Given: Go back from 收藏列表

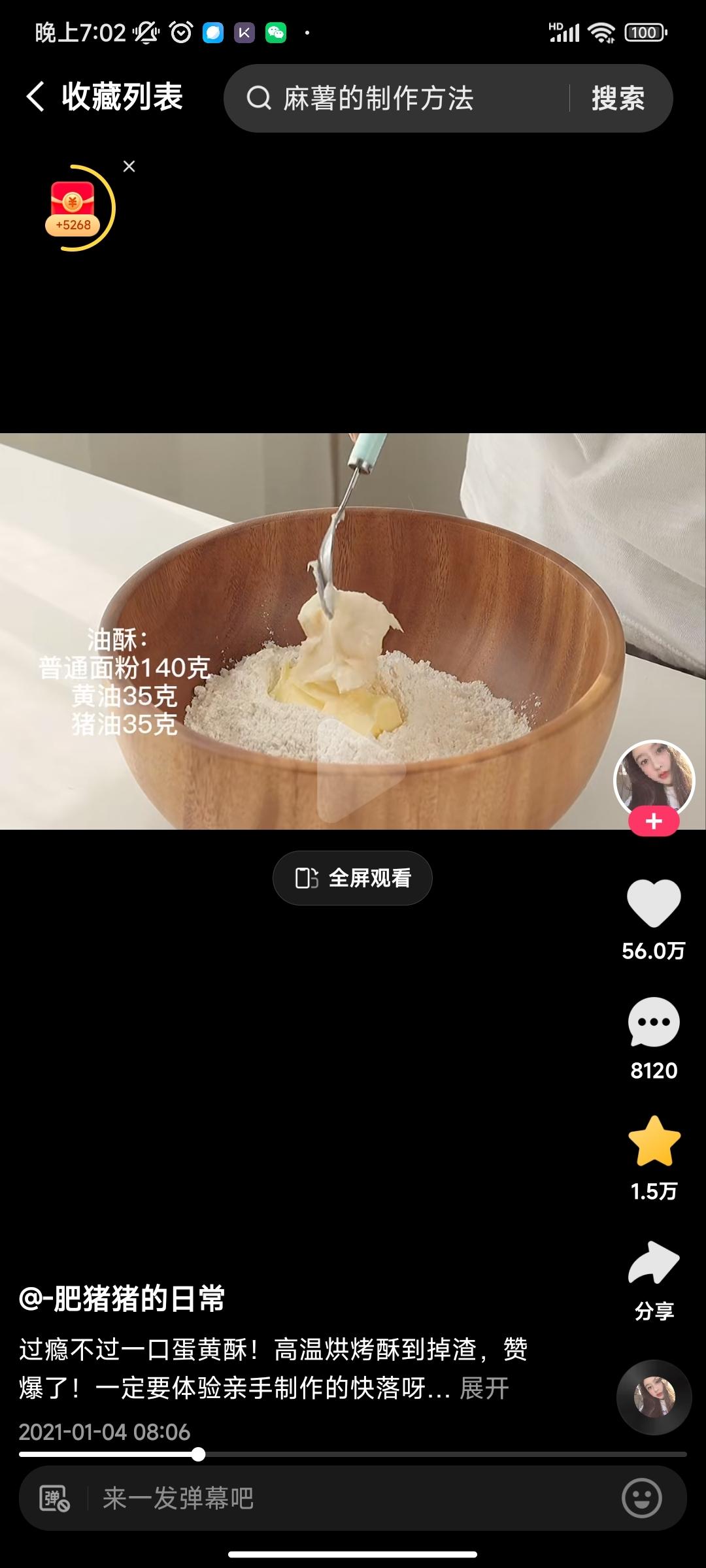Looking at the screenshot, I should (x=36, y=97).
